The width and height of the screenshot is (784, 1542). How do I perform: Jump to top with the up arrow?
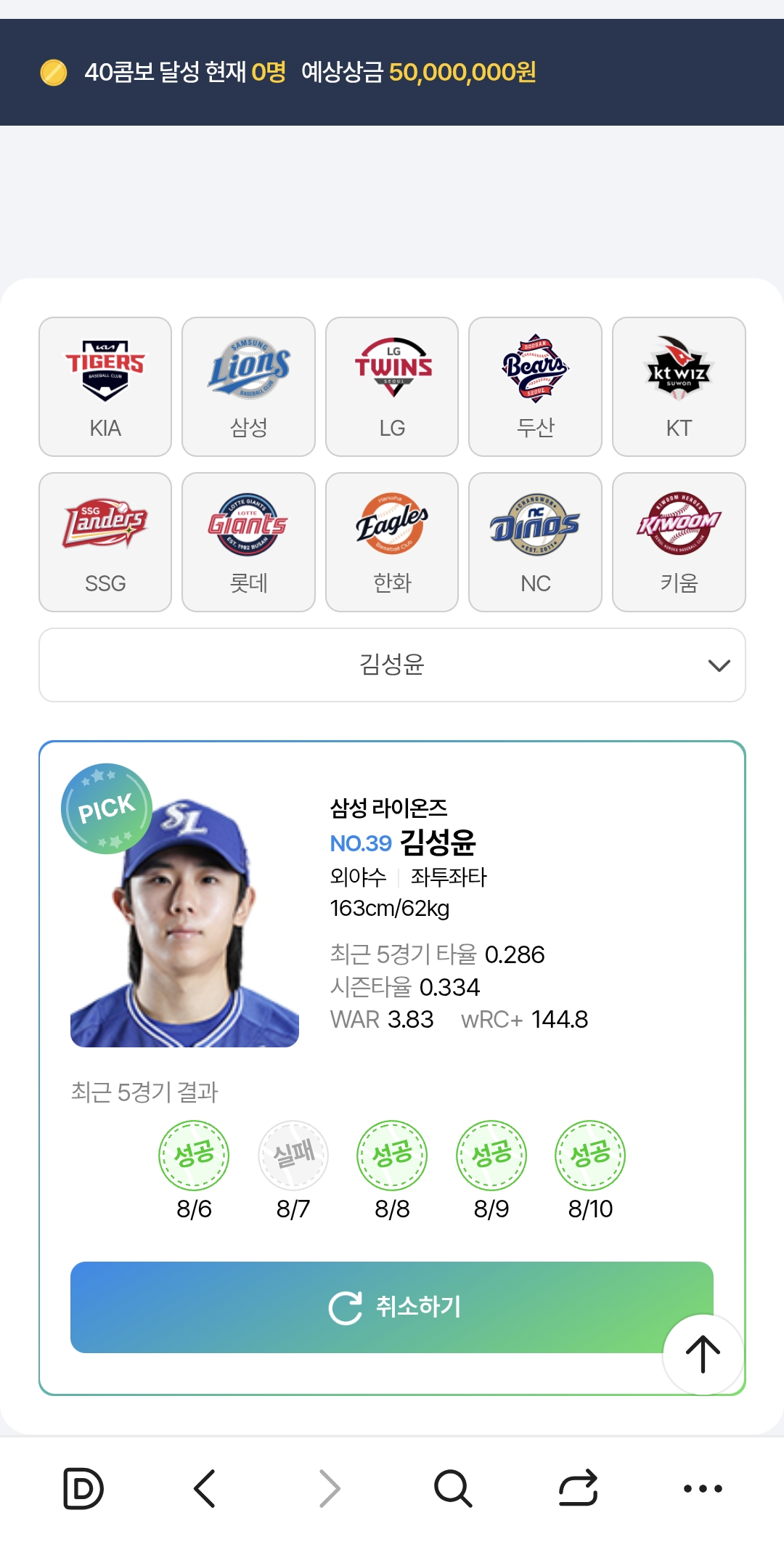point(703,1354)
